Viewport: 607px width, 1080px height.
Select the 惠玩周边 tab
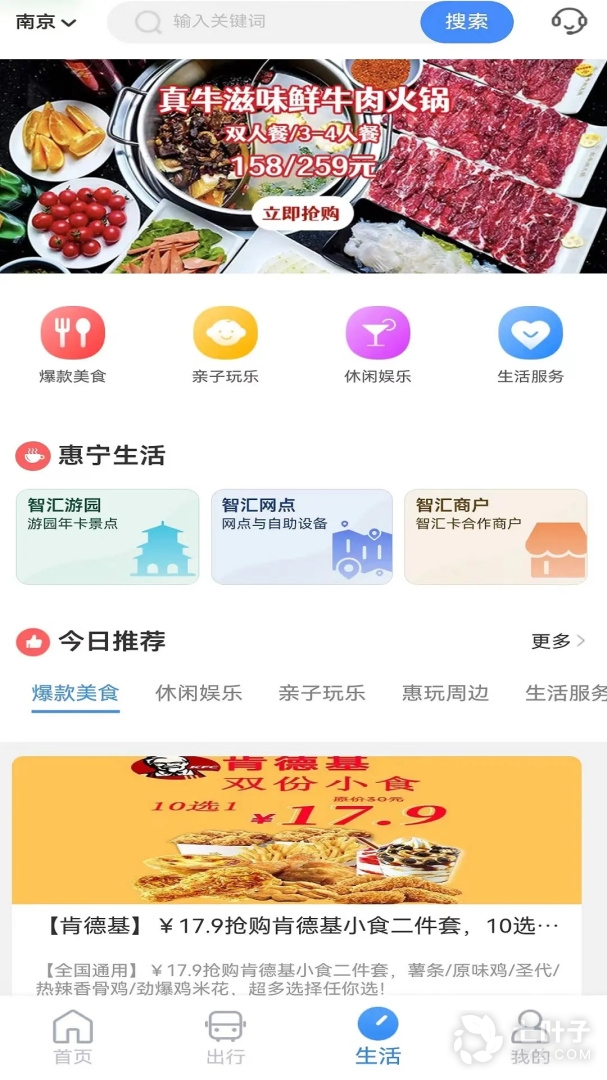[x=445, y=693]
